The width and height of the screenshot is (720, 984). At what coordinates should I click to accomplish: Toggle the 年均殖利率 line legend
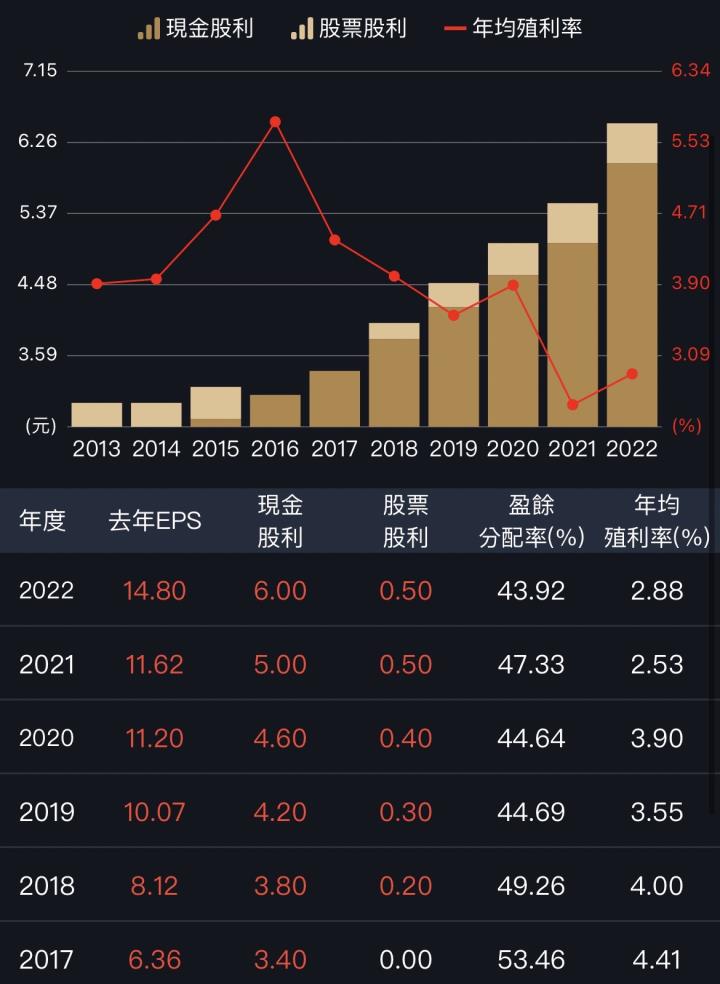[513, 28]
